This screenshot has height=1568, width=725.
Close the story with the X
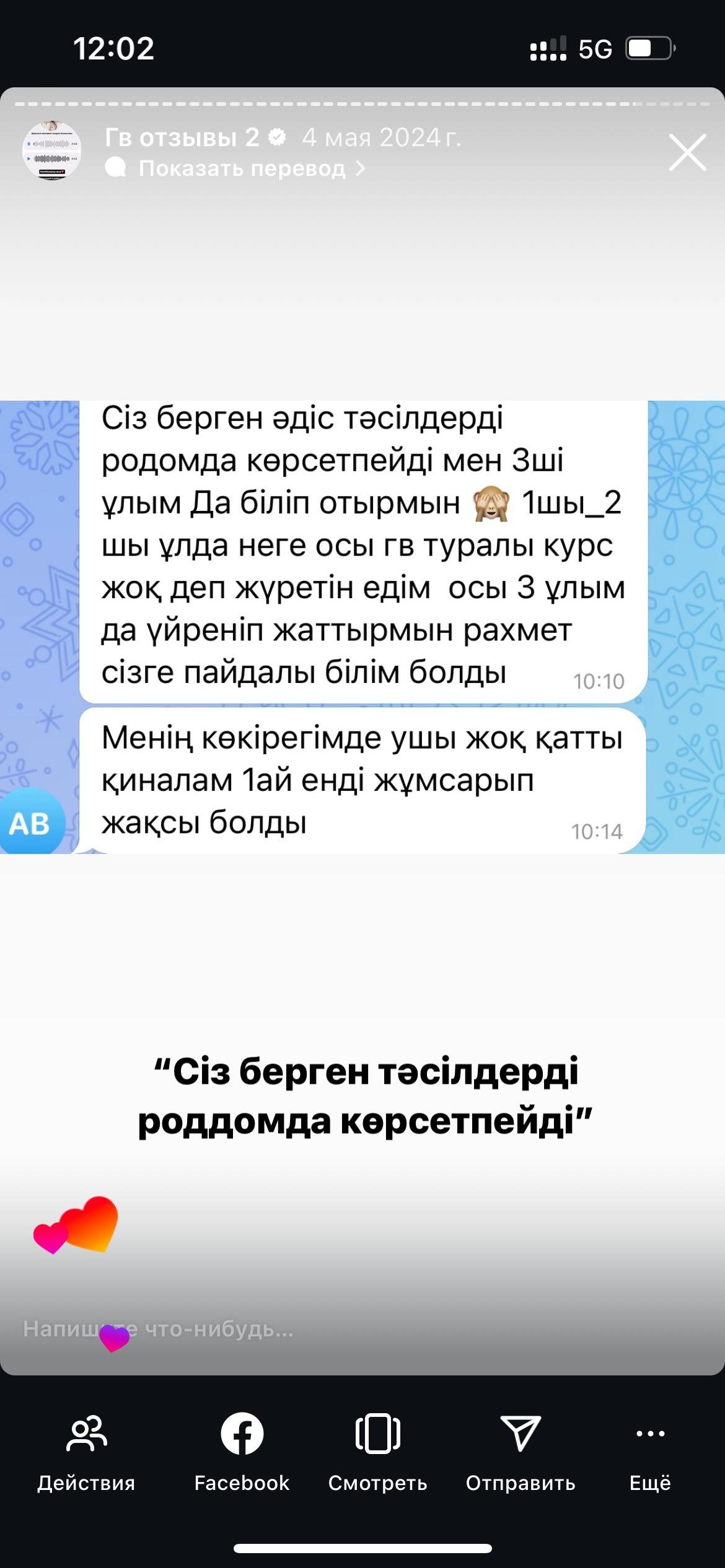[x=687, y=152]
